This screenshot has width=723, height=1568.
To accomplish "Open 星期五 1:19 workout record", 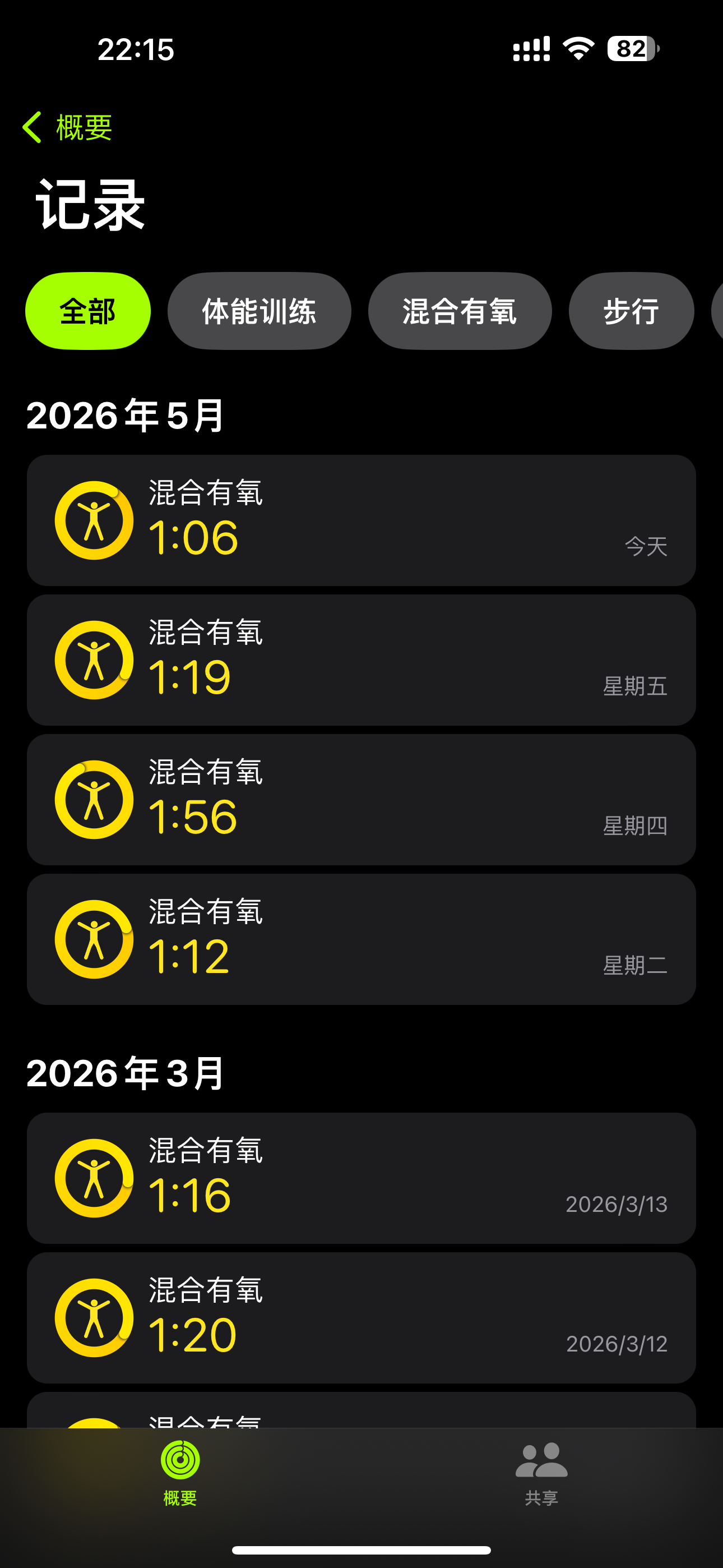I will coord(361,661).
